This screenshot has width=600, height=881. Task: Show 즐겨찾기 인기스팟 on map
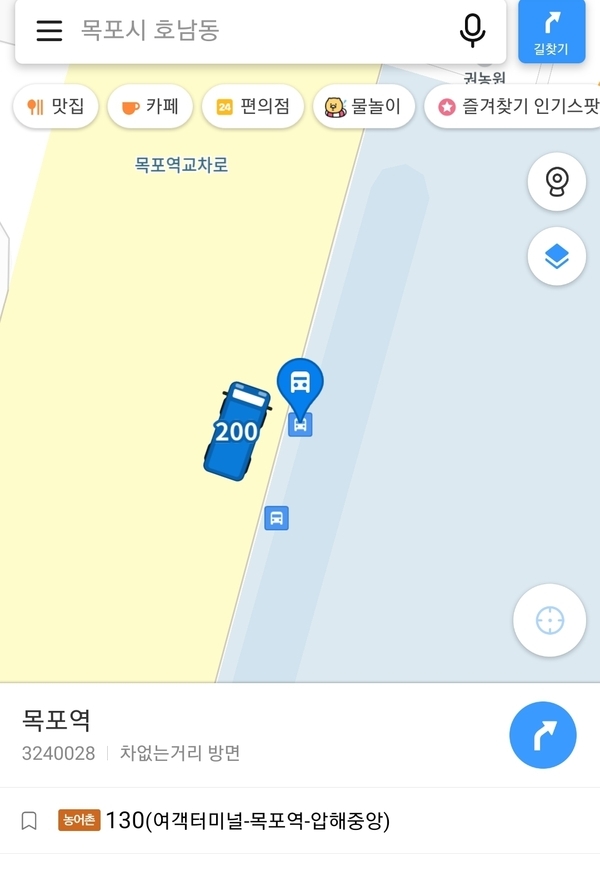coord(515,107)
